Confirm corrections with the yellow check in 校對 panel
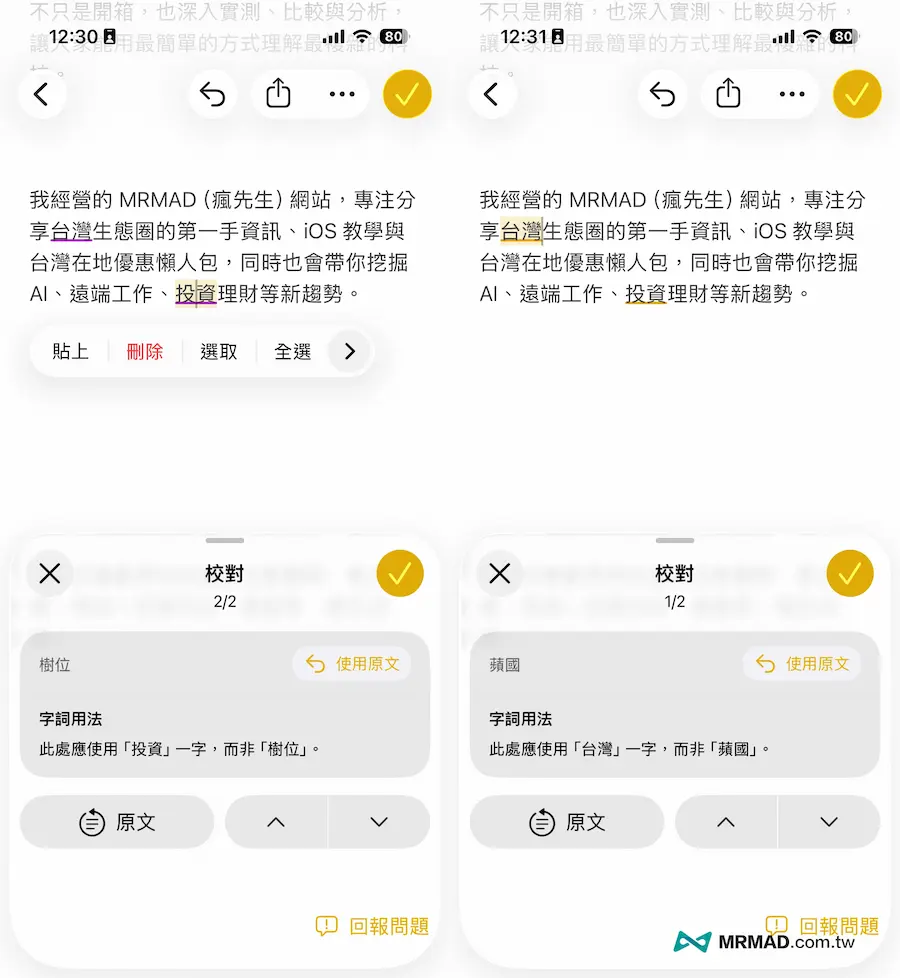The image size is (900, 978). [400, 573]
